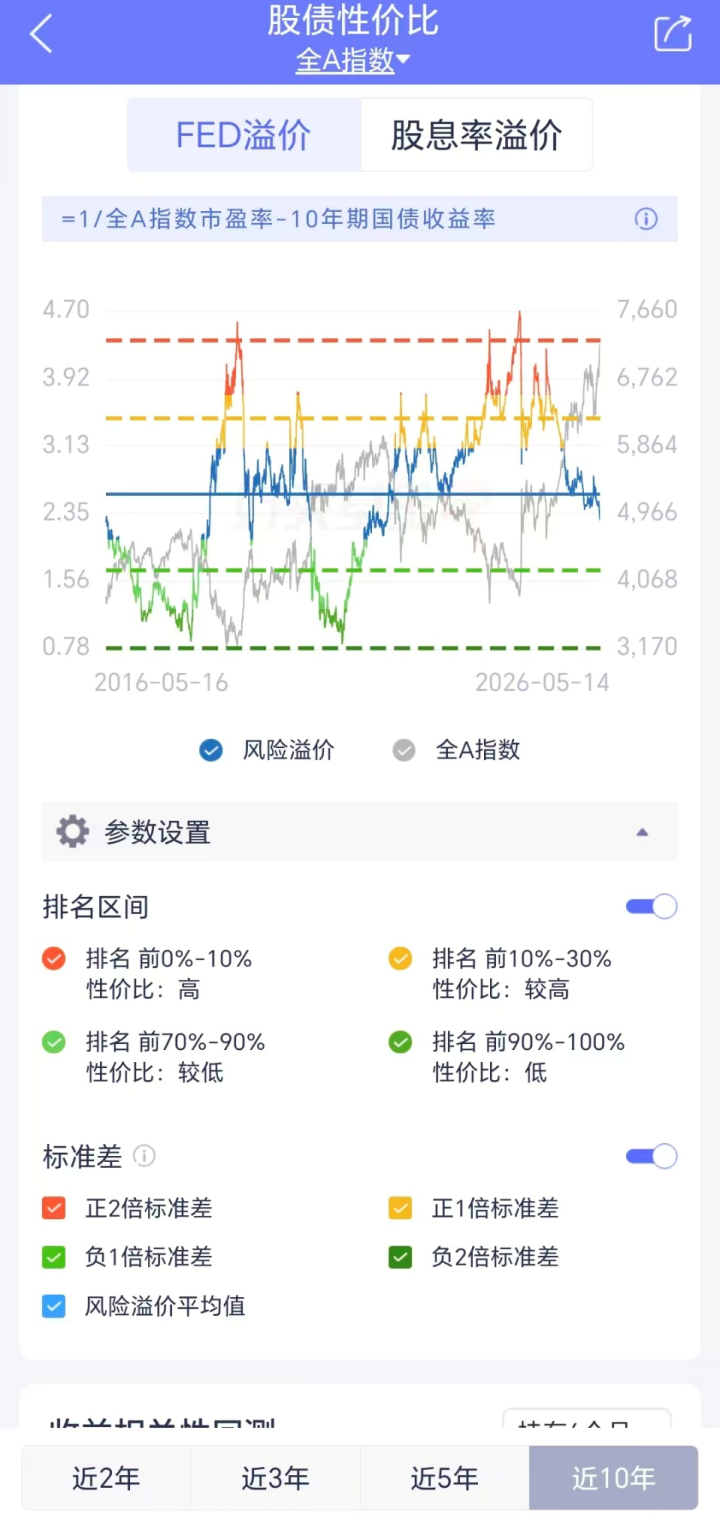720x1527 pixels.
Task: Select the FED溢价 tab
Action: 244,135
